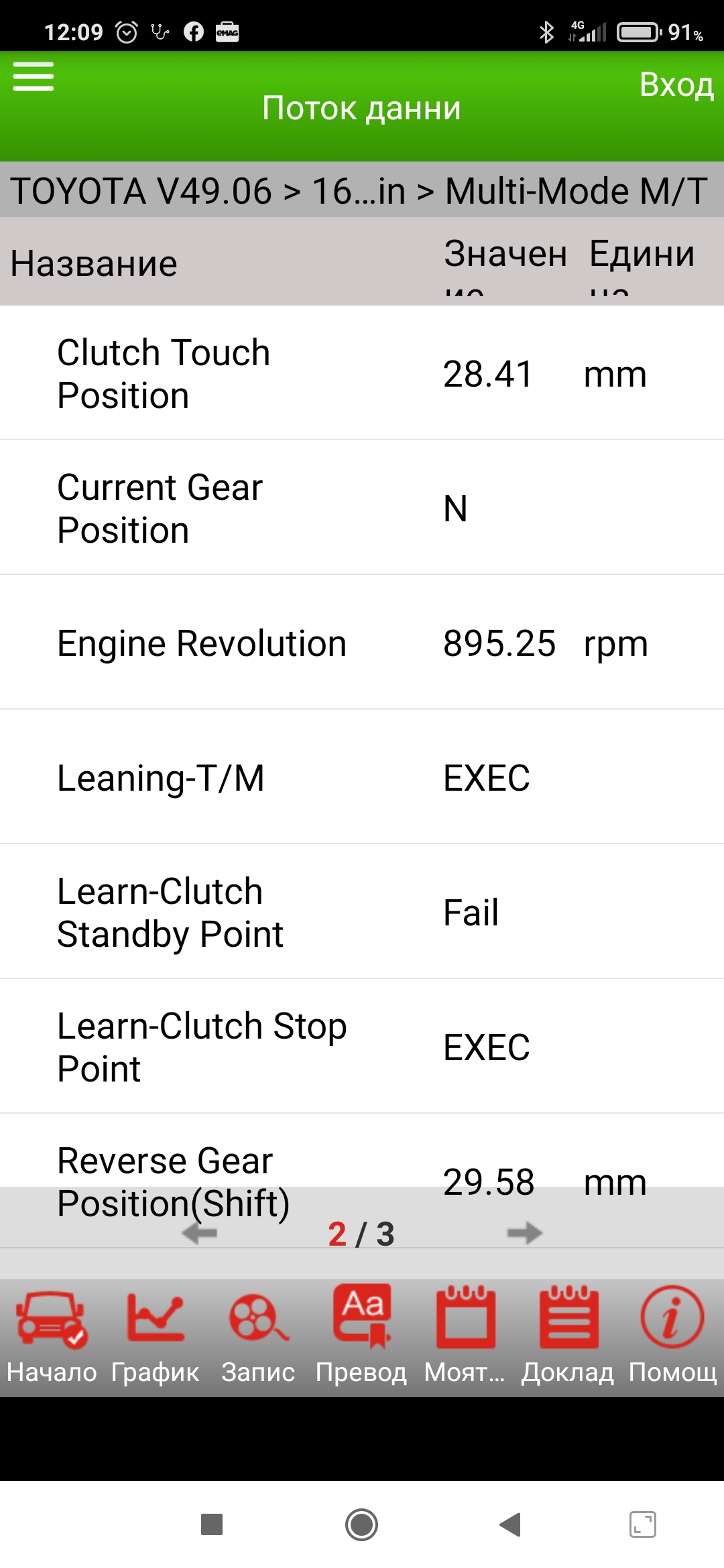Return to the system home screen
The image size is (724, 1568).
pos(362,1524)
